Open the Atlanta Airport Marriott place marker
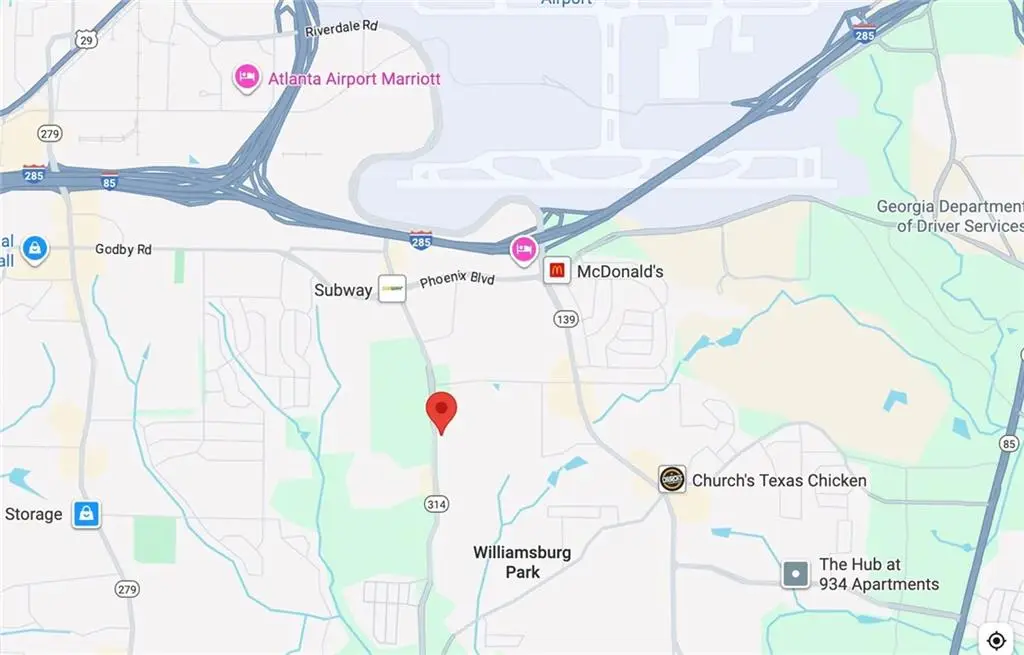Screen dimensions: 1024x655 click(x=247, y=77)
